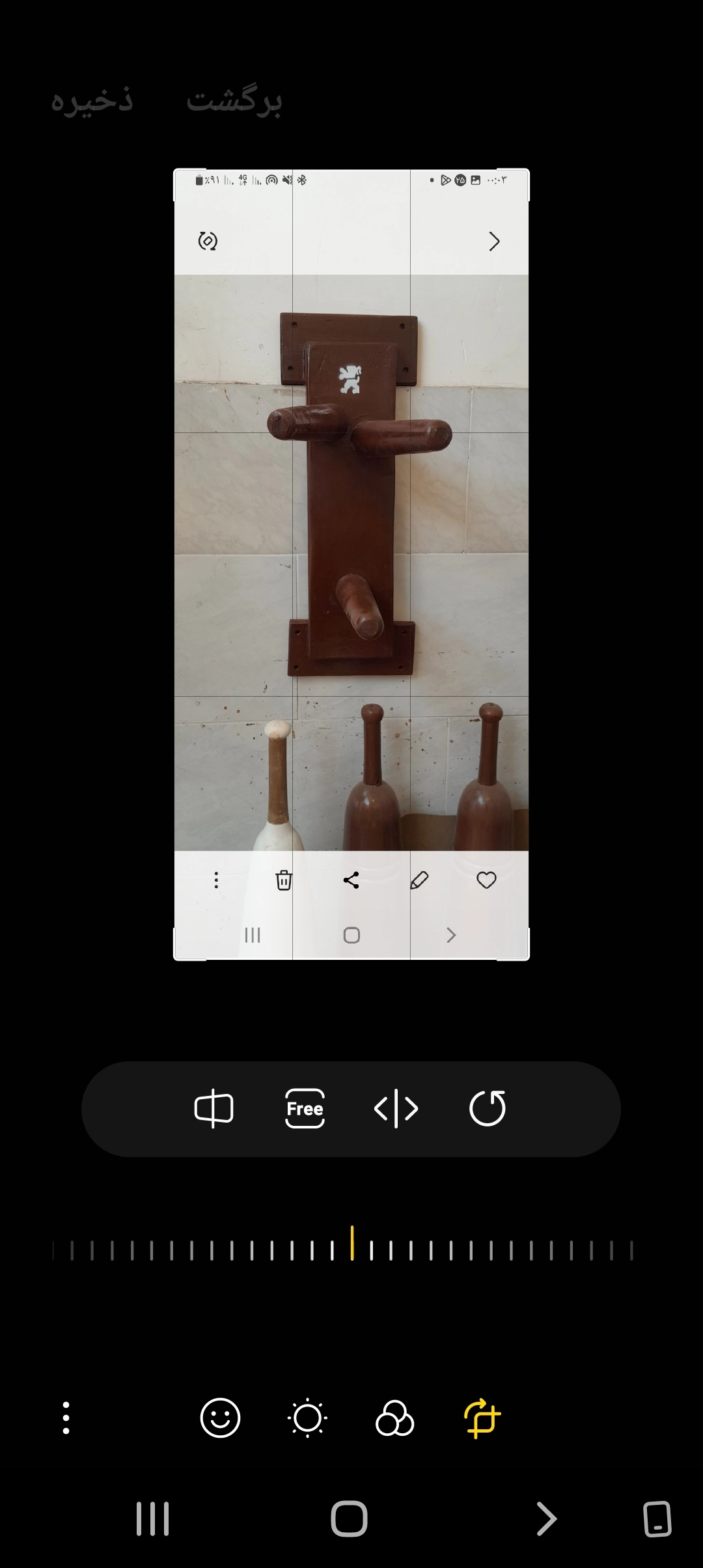Switch to the filters tab
This screenshot has width=703, height=1568.
(x=394, y=1418)
